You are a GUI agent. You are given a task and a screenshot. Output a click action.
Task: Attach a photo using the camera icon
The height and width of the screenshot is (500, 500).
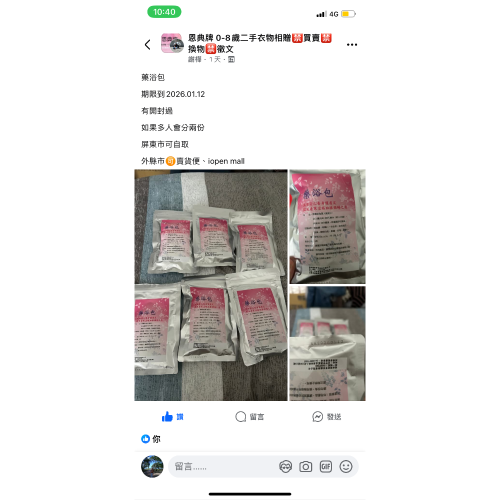tap(306, 467)
